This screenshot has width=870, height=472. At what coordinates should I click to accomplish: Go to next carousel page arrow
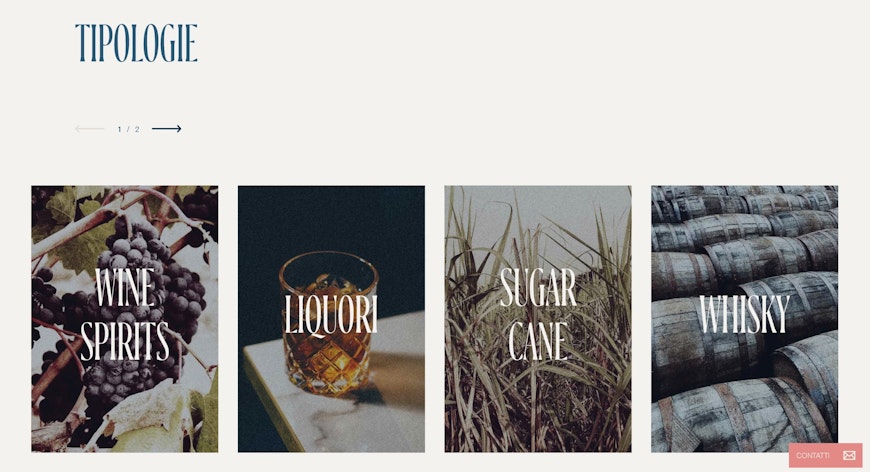[166, 129]
